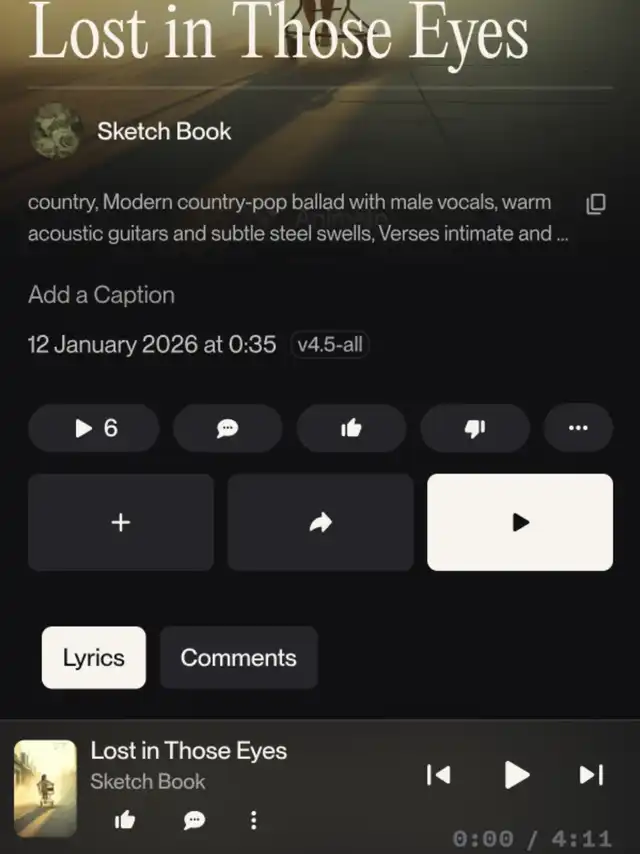640x854 pixels.
Task: Skip to previous track in mini player
Action: click(438, 775)
